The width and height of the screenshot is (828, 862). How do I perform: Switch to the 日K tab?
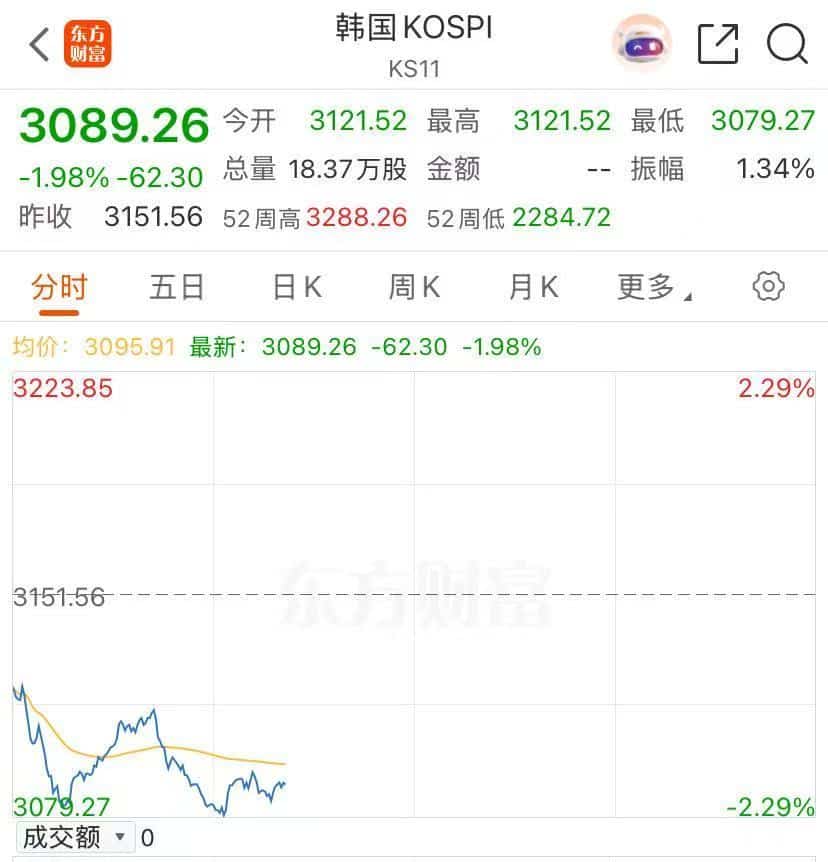294,286
